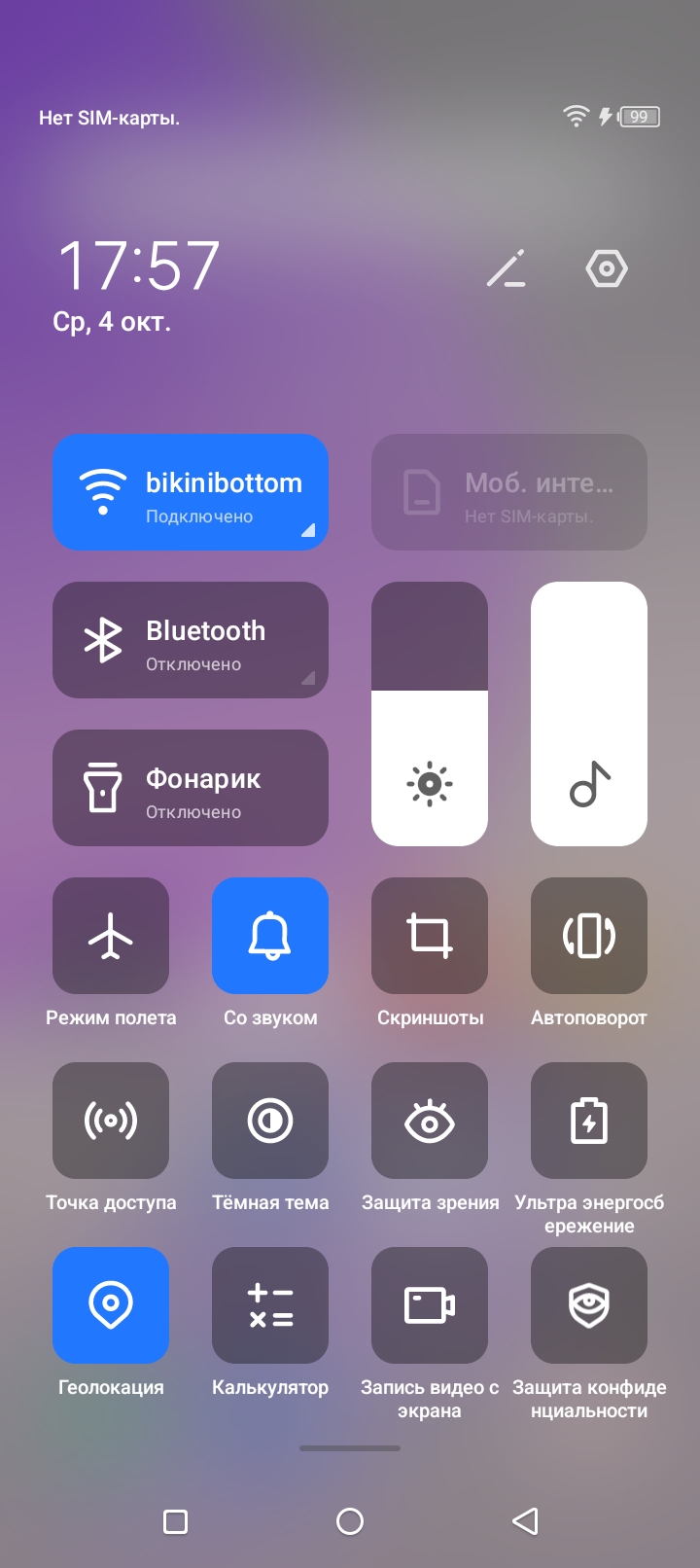Enable Автоповорот auto-rotate

589,936
